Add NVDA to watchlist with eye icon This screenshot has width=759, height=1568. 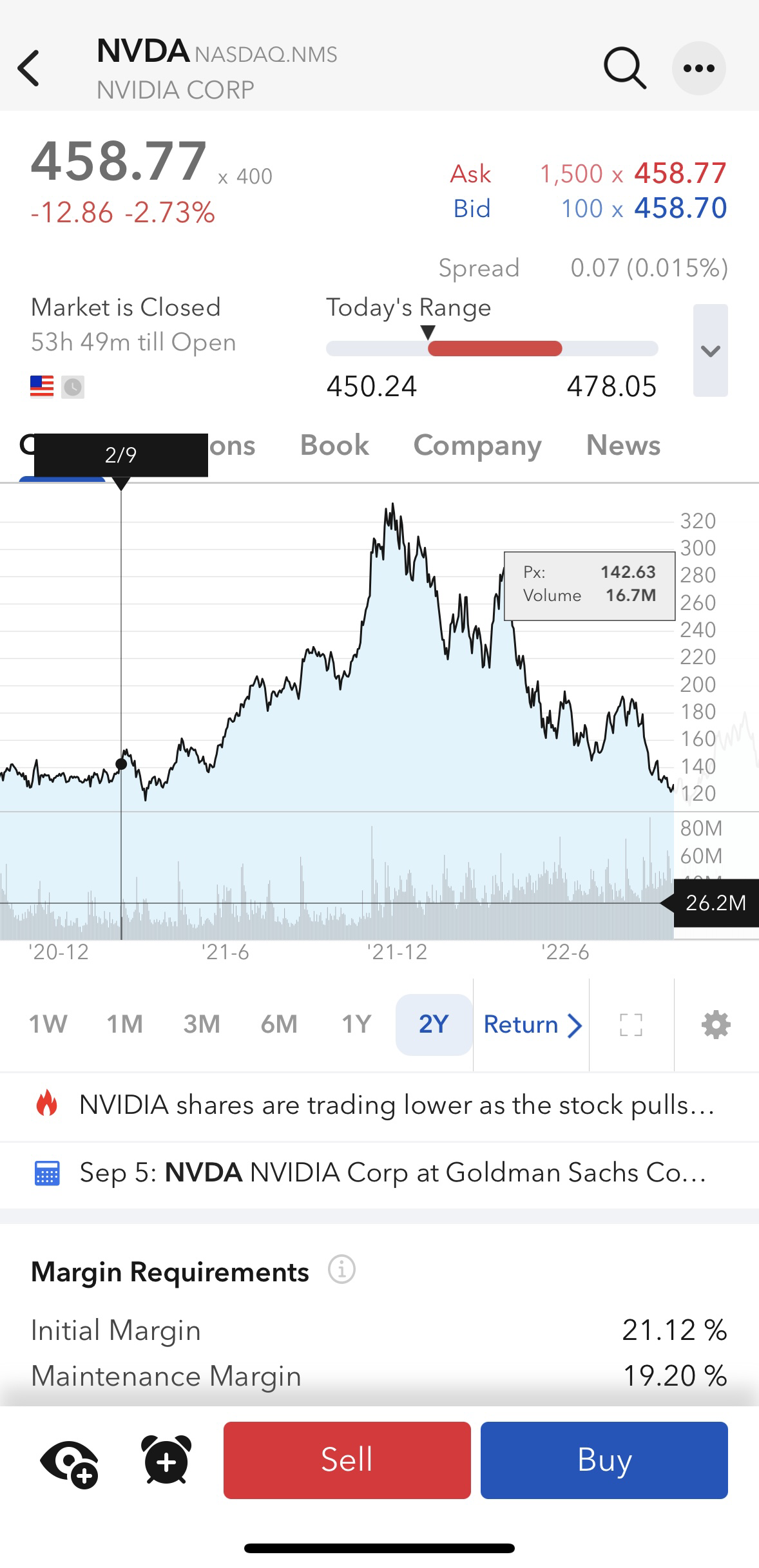[x=69, y=1462]
